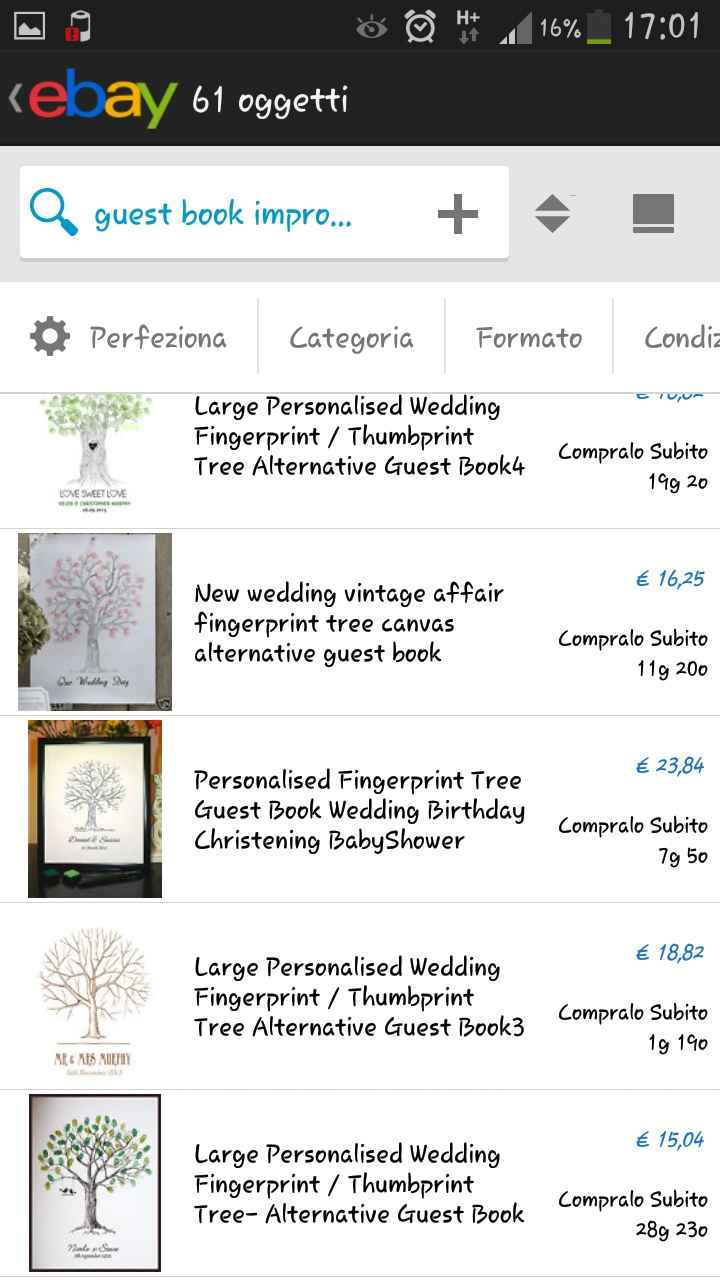The height and width of the screenshot is (1280, 720).
Task: Select the Guest Book3 fingerprint tree item
Action: pyautogui.click(x=359, y=997)
